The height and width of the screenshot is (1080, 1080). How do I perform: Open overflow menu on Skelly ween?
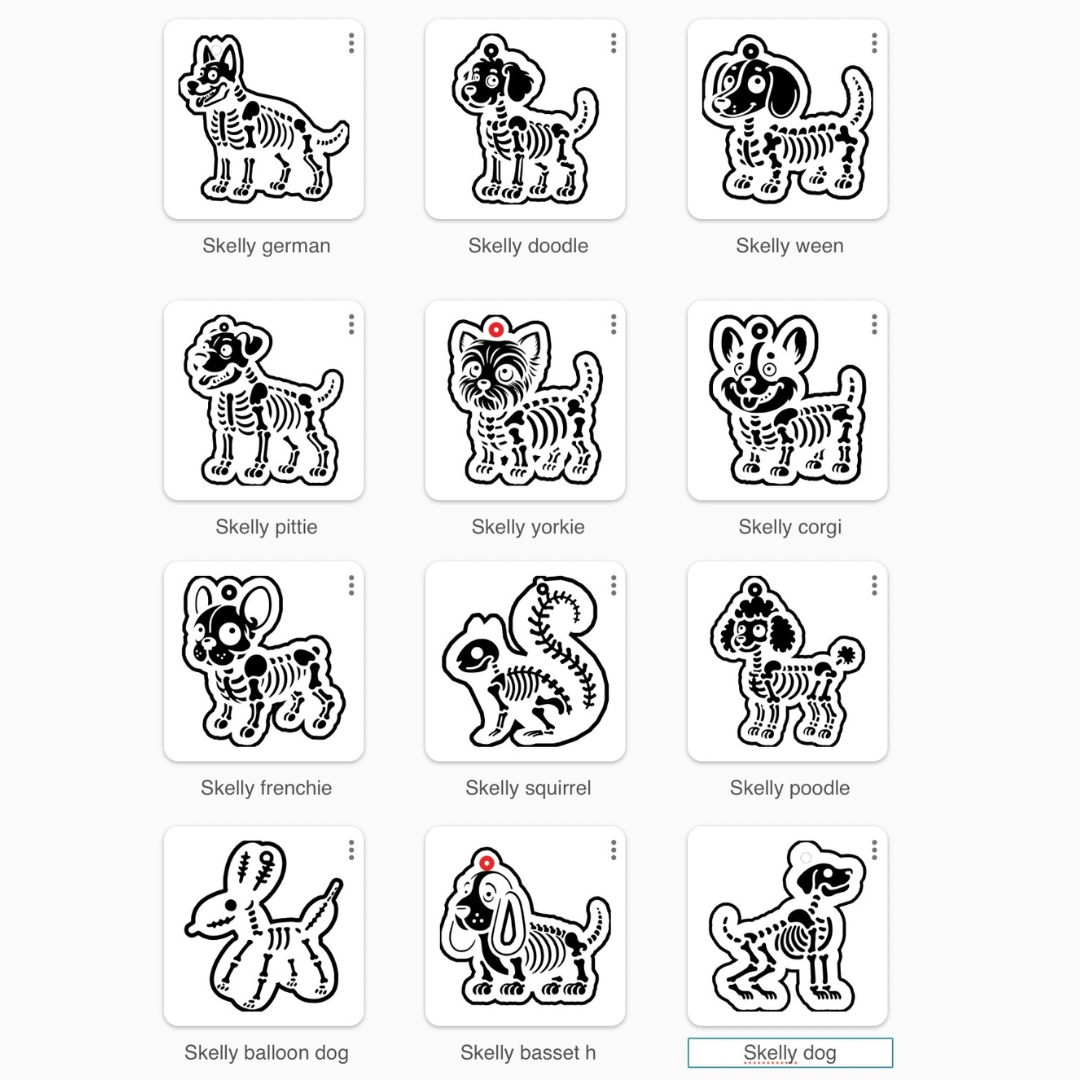point(874,43)
